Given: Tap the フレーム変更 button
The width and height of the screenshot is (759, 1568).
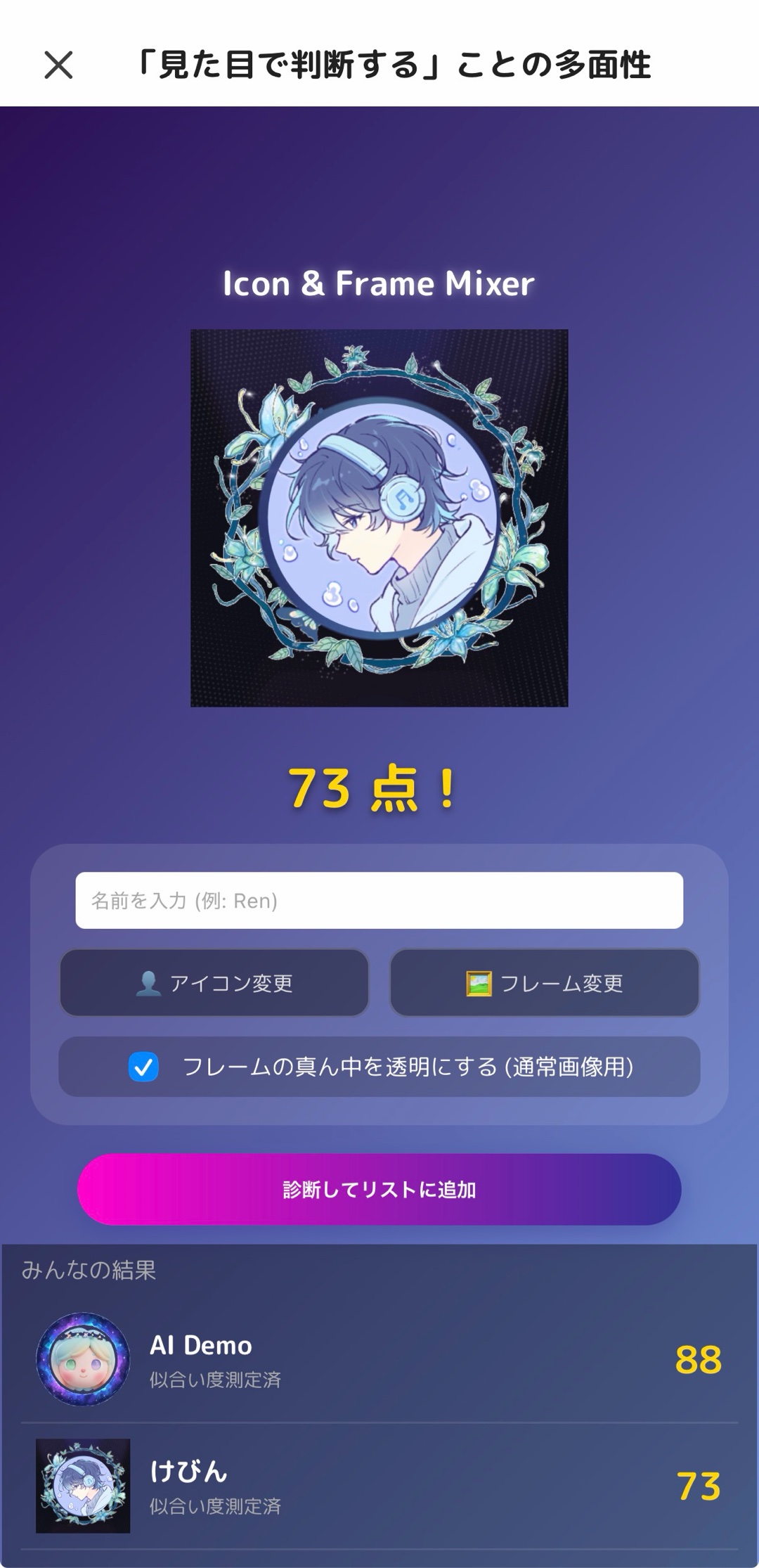Looking at the screenshot, I should click(544, 982).
